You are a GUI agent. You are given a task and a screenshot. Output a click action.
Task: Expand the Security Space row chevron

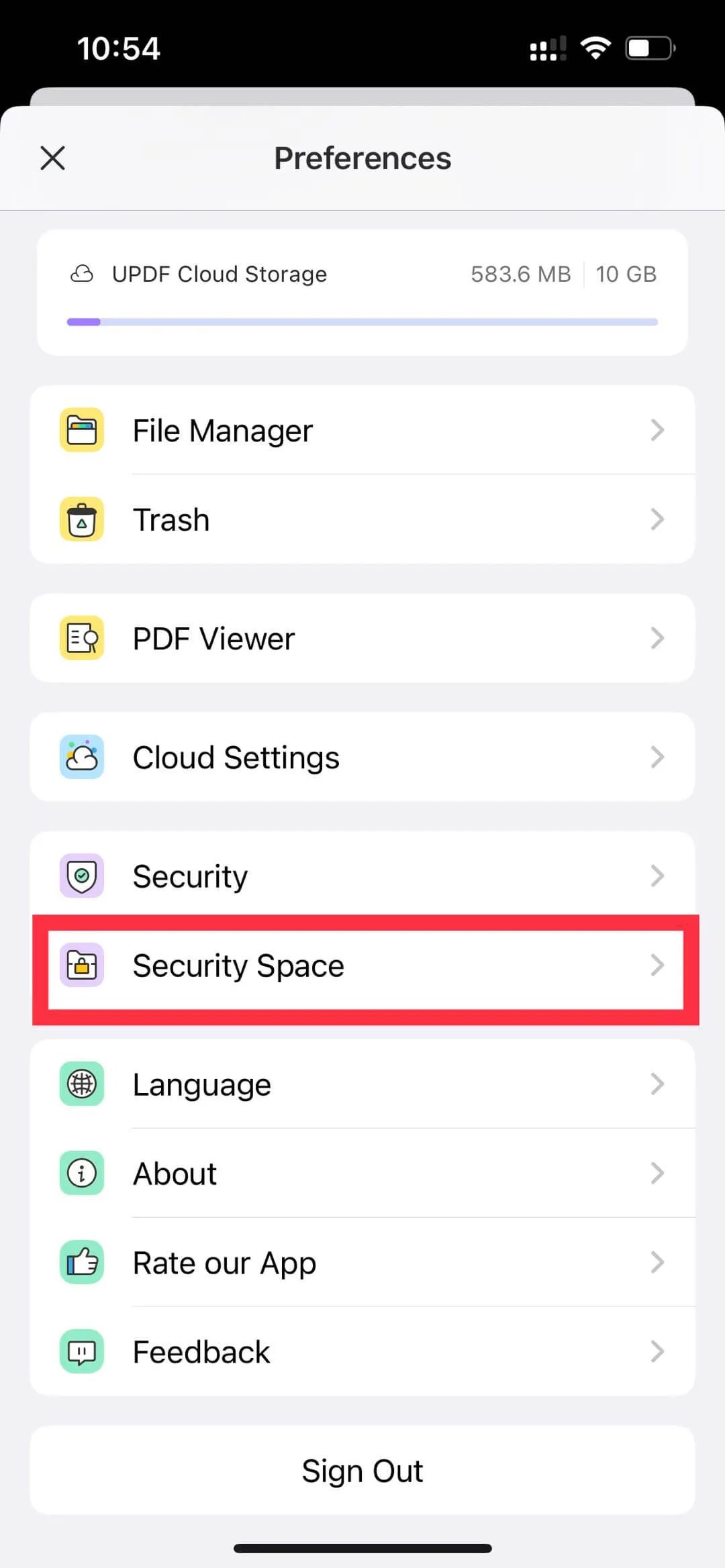(x=657, y=966)
